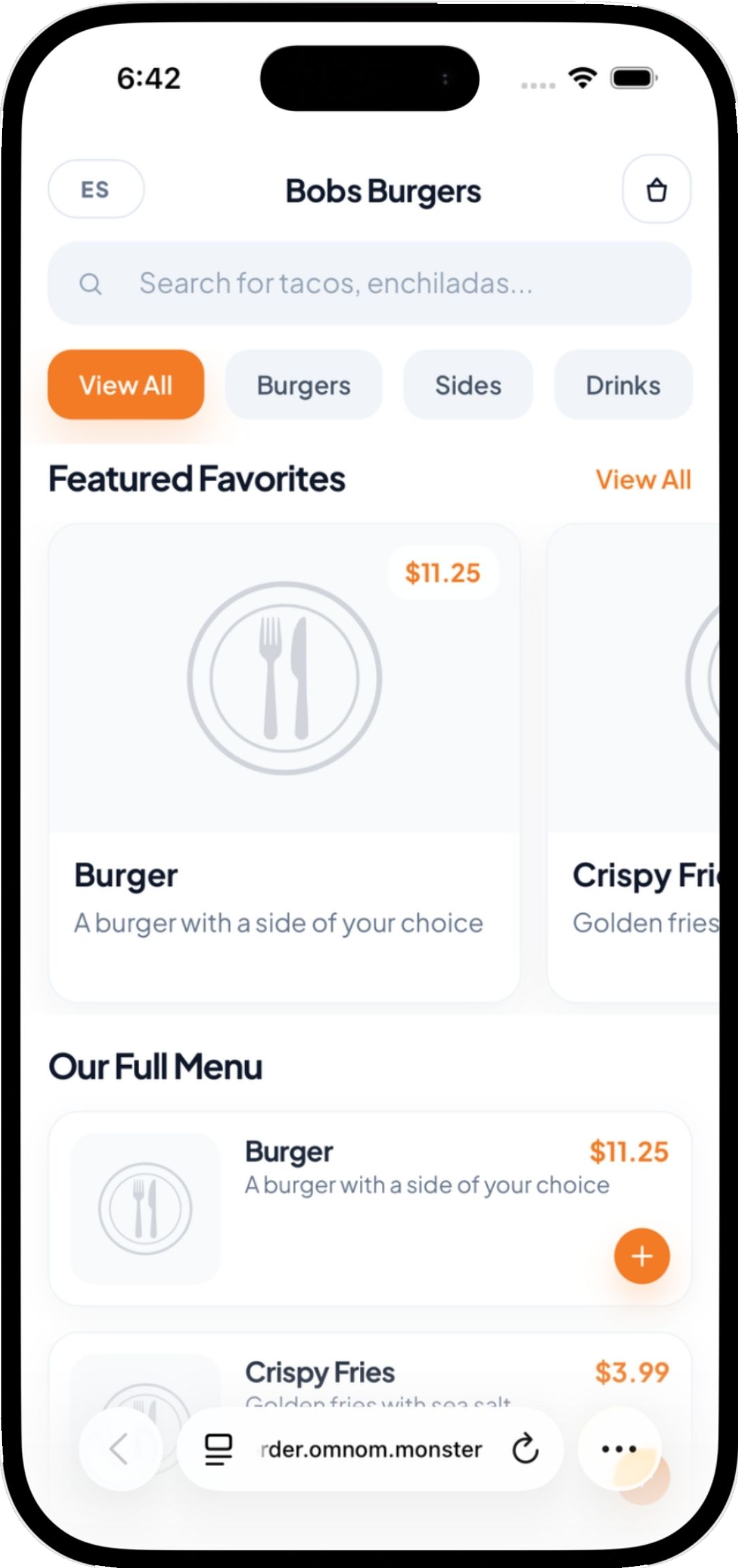738x1568 pixels.
Task: Open the shopping cart
Action: (x=656, y=190)
